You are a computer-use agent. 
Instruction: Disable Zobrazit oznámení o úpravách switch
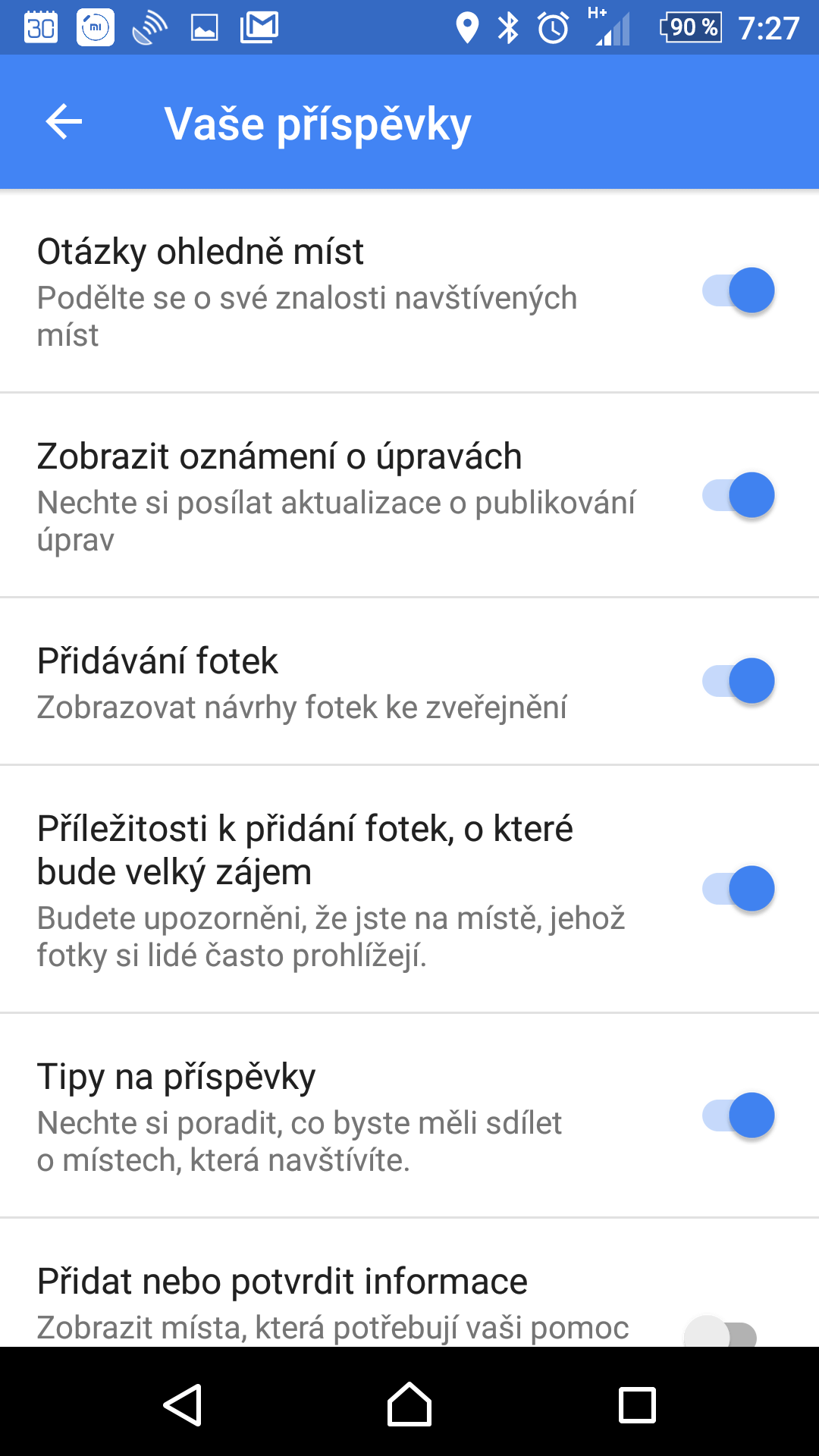point(738,495)
